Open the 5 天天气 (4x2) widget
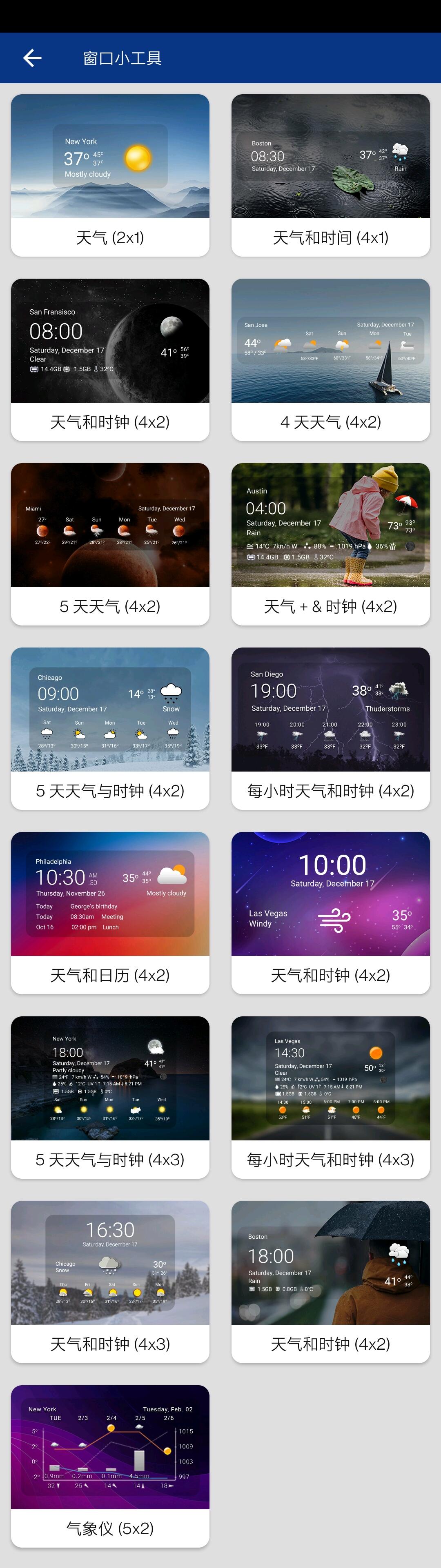 coord(110,544)
